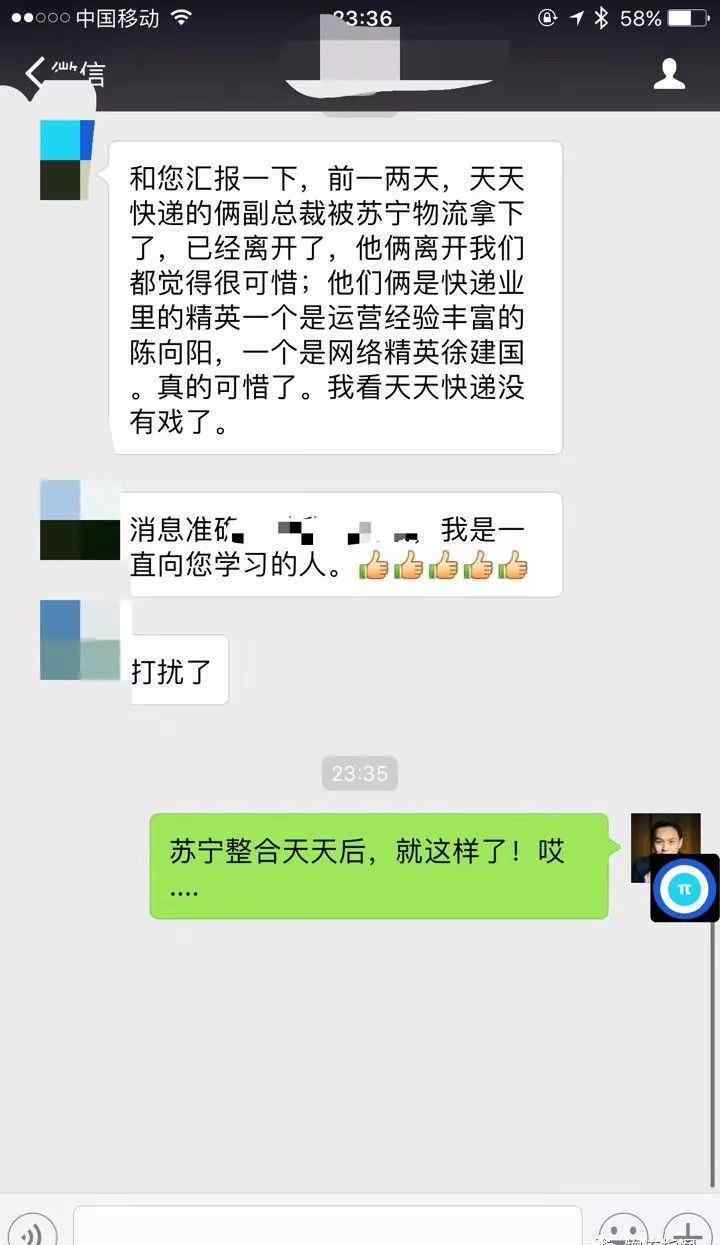
Task: Focus the message text field
Action: [x=328, y=1226]
